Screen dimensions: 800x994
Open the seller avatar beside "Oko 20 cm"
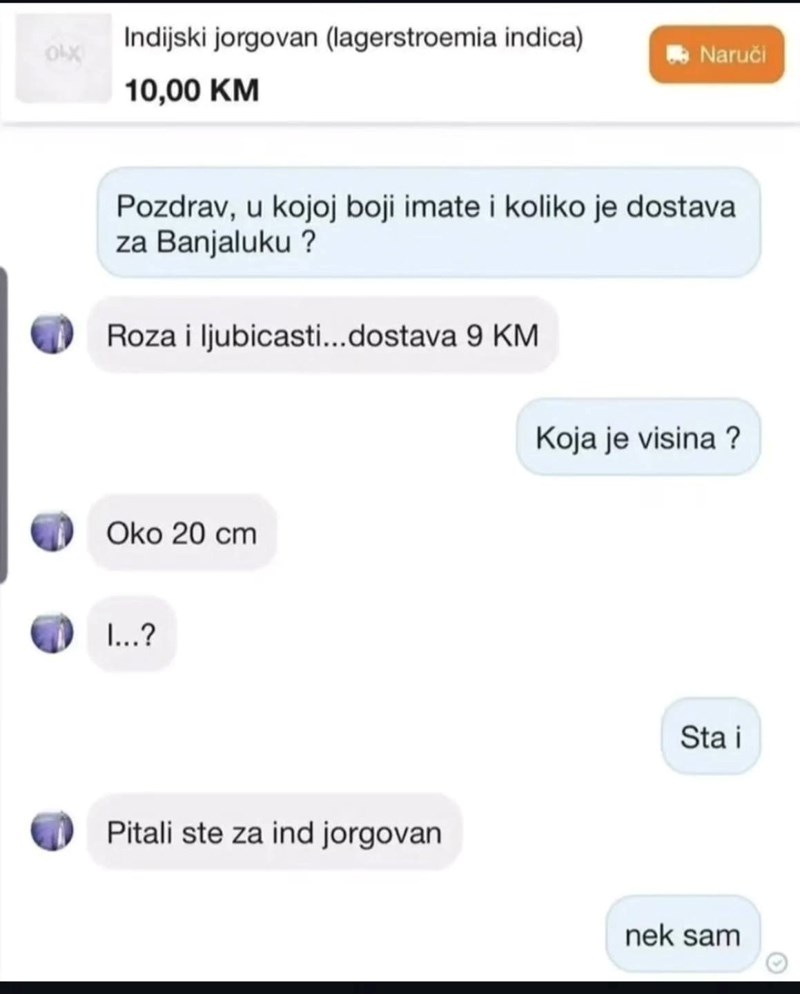pos(54,534)
